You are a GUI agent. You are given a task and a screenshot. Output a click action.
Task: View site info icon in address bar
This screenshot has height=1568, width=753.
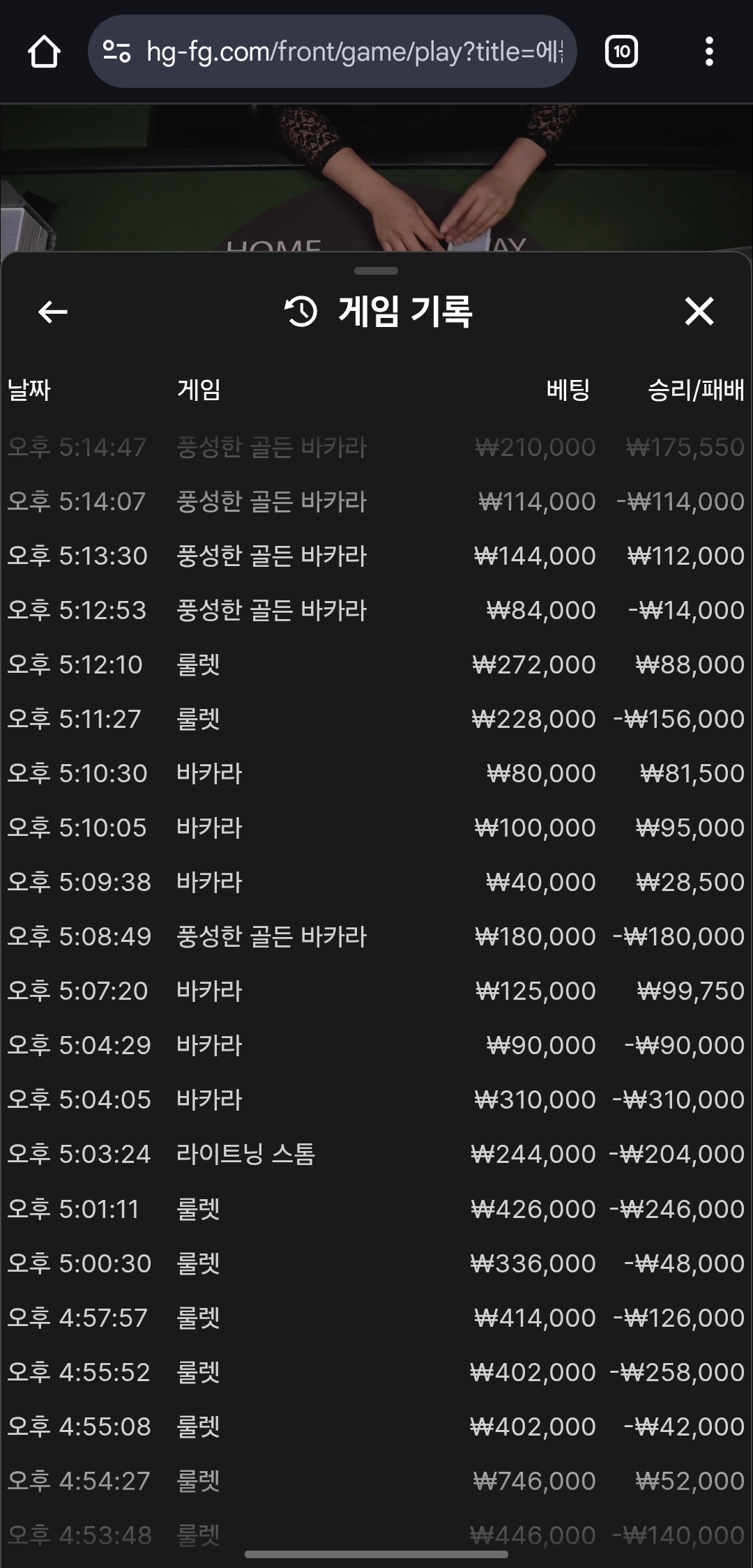pyautogui.click(x=116, y=52)
